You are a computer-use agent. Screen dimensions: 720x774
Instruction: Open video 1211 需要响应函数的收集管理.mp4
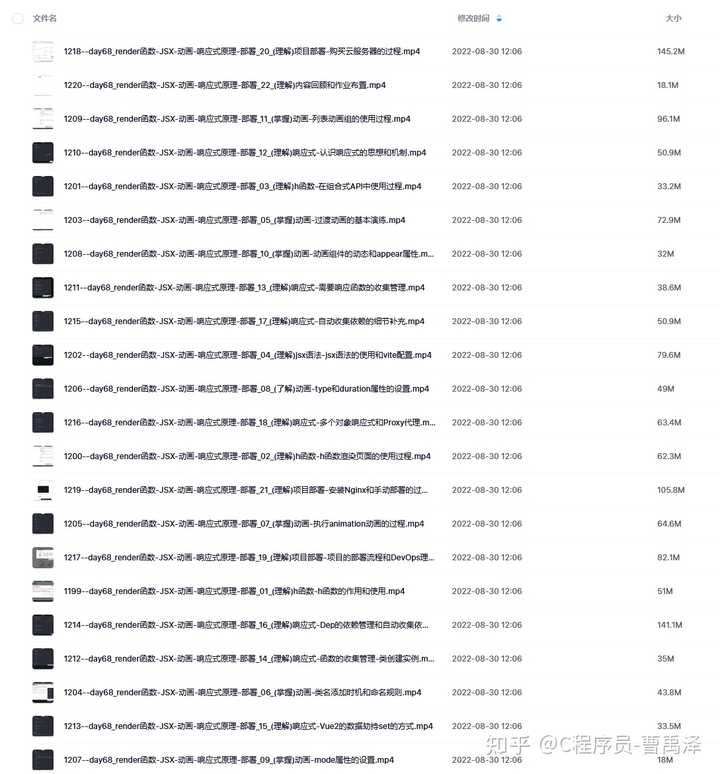(243, 287)
